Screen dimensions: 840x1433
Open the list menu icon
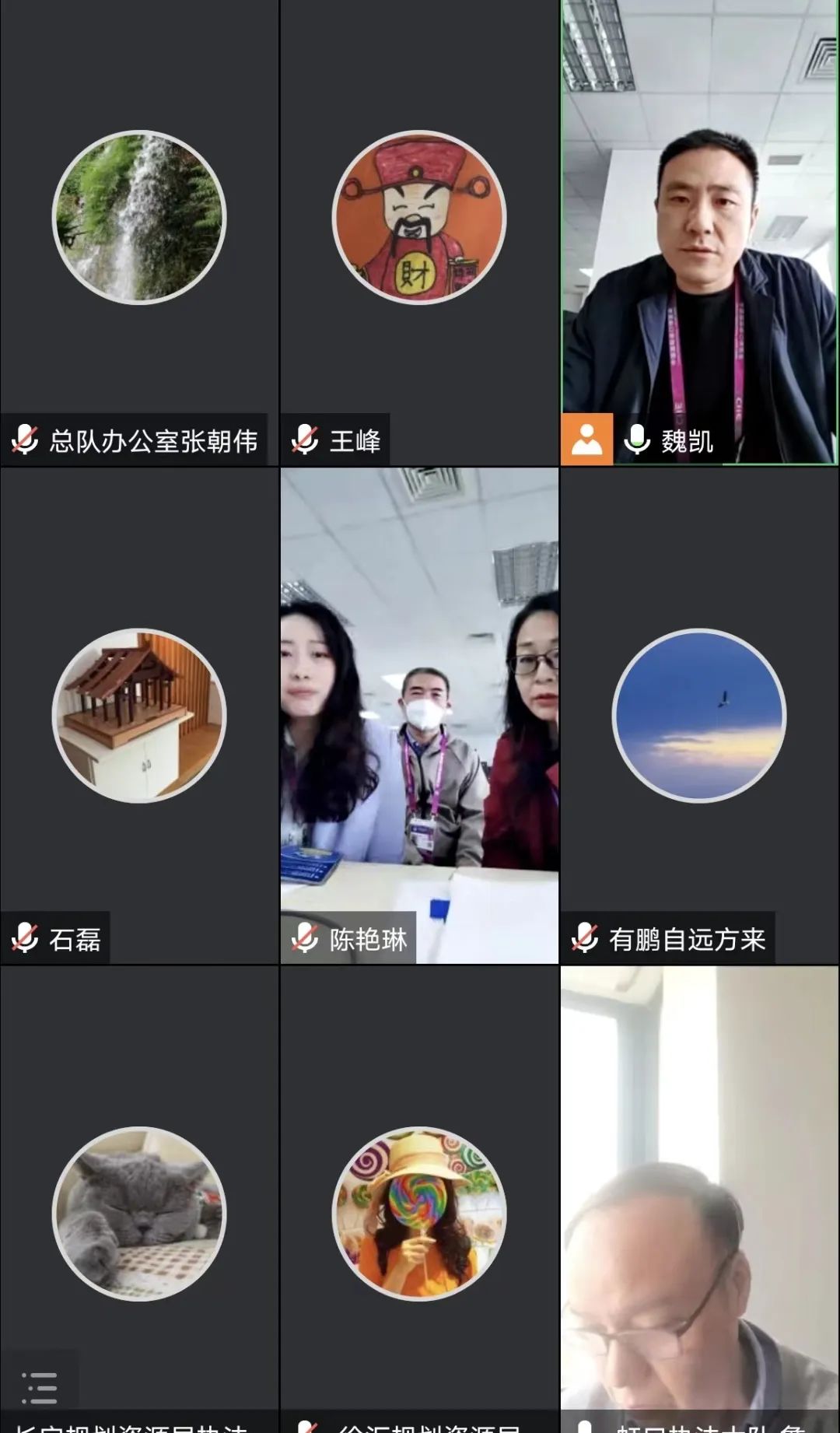tap(40, 1389)
